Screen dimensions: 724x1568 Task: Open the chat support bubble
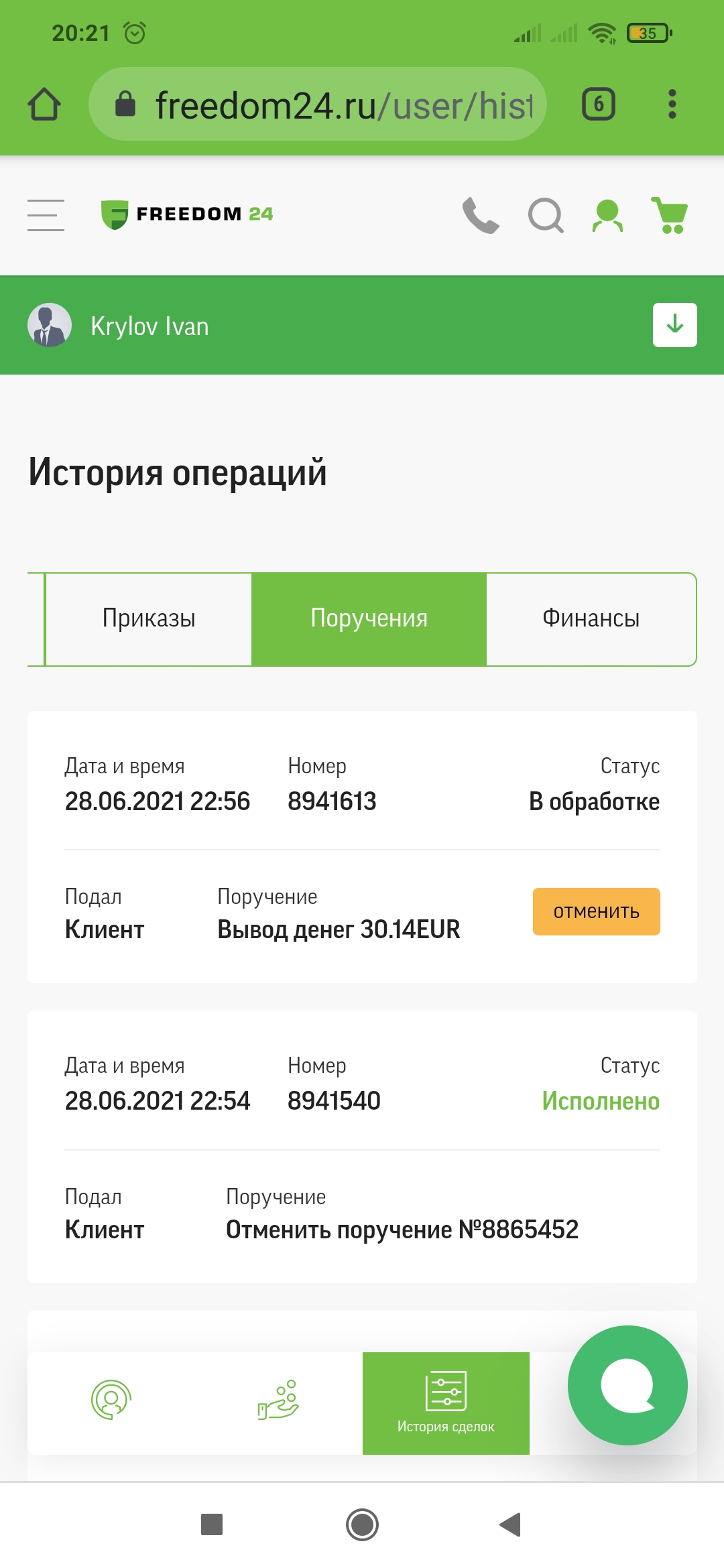tap(627, 1385)
